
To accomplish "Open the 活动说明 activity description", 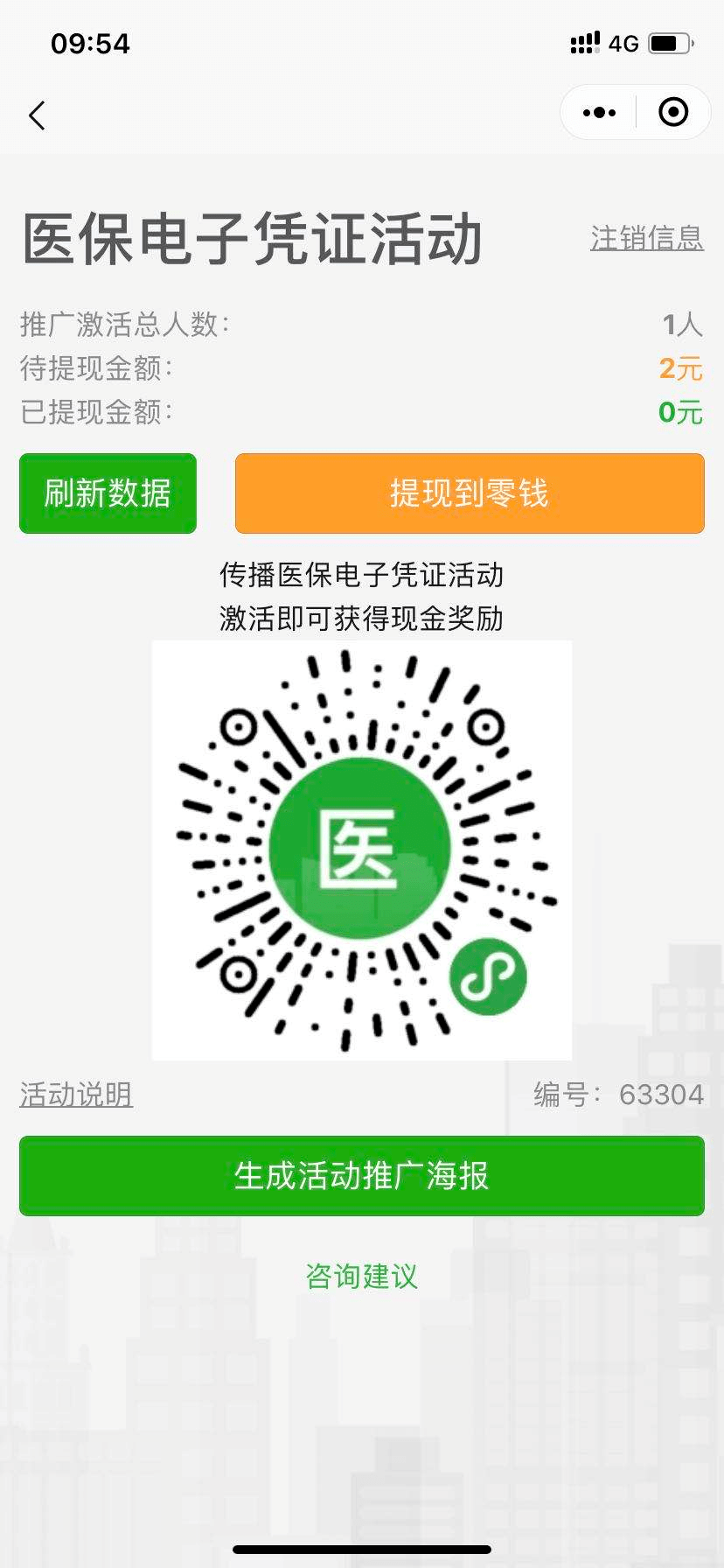I will coord(75,1094).
